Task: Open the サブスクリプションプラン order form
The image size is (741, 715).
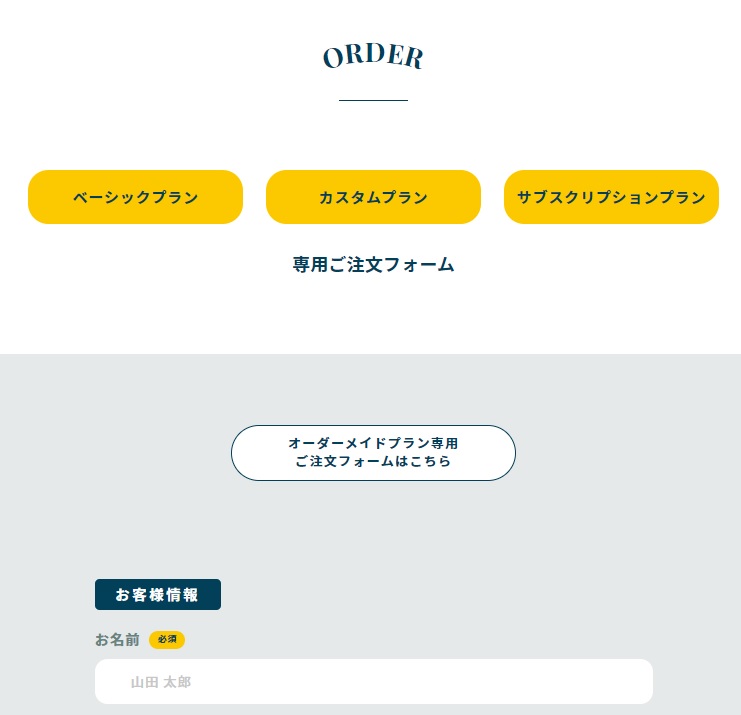Action: coord(611,197)
